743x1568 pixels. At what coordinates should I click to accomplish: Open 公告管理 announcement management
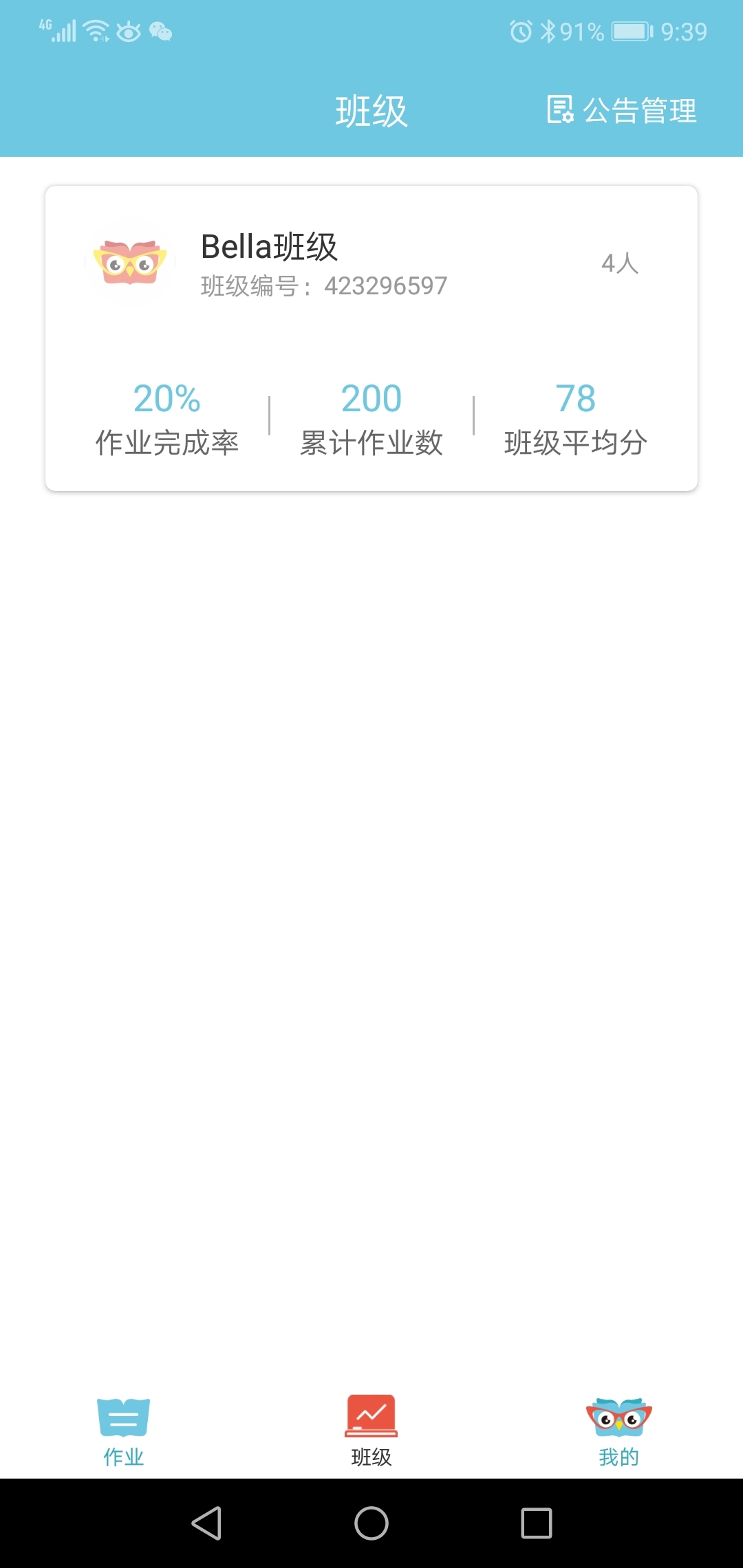point(622,111)
